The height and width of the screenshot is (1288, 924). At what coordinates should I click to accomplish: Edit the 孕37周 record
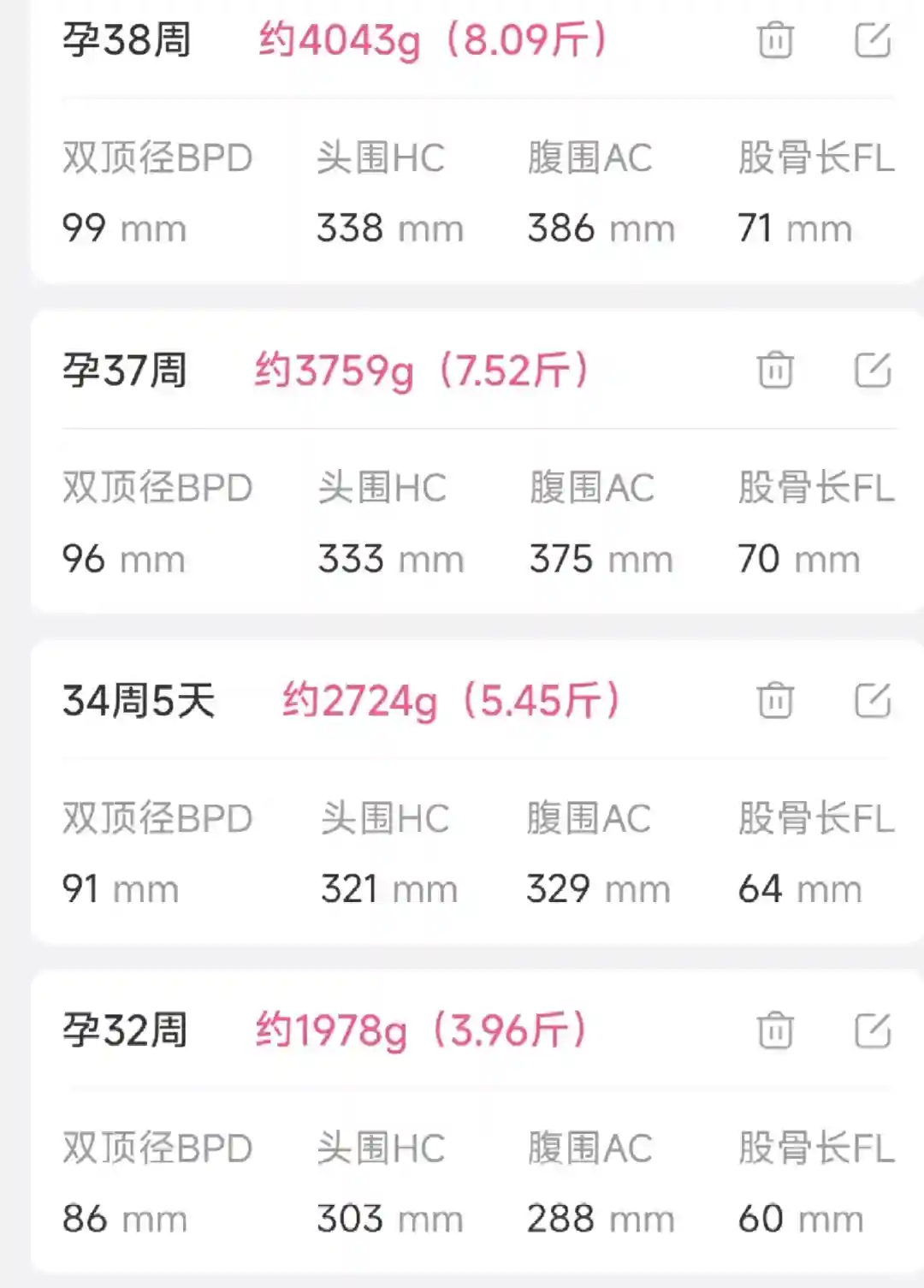tap(873, 370)
